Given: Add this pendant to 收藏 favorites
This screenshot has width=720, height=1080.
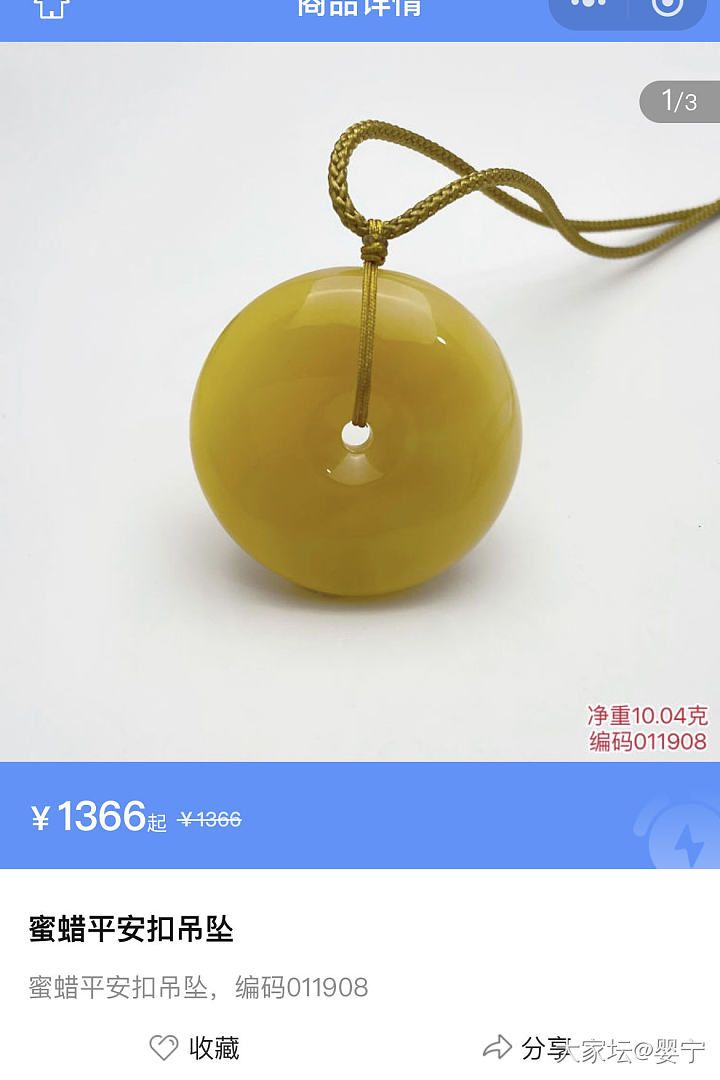Looking at the screenshot, I should click(195, 1047).
